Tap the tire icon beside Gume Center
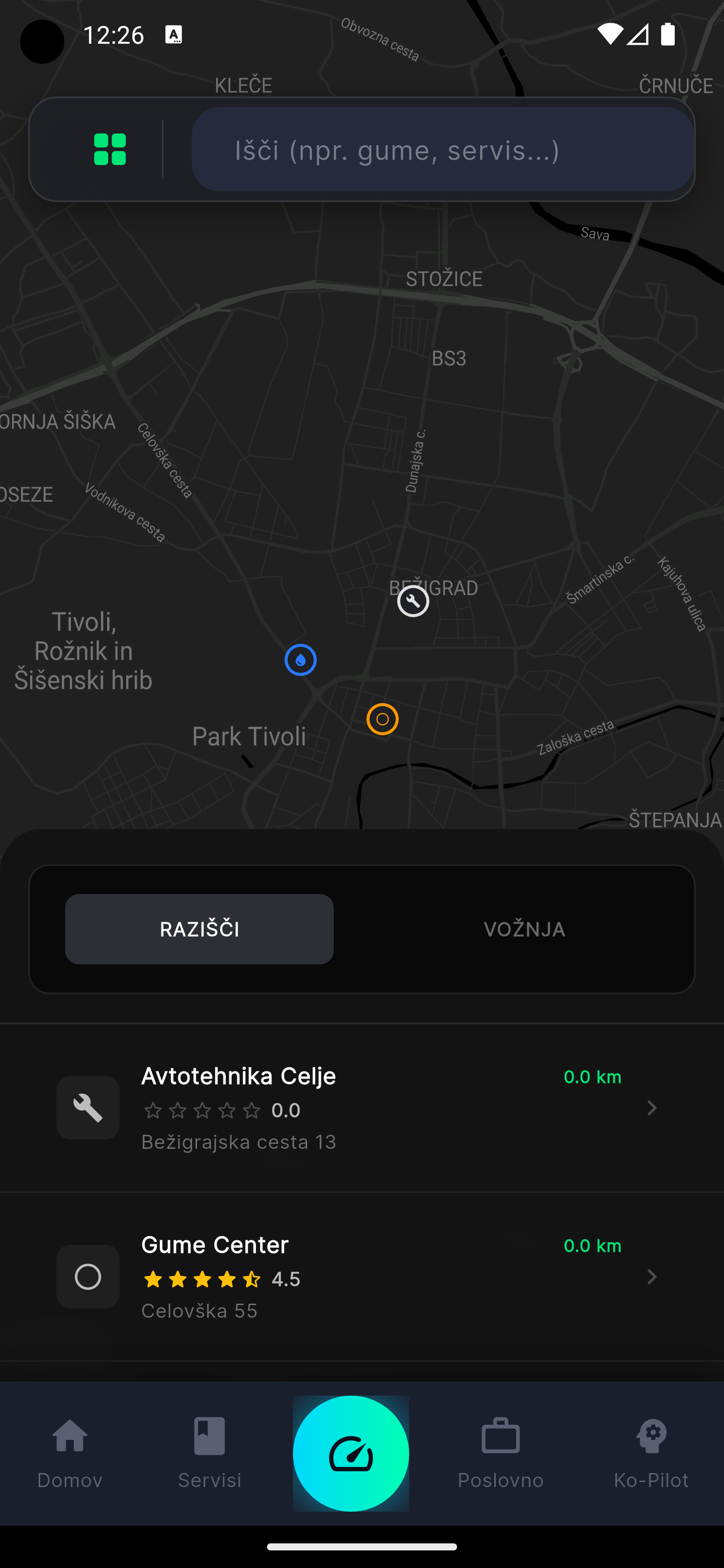 click(87, 1277)
